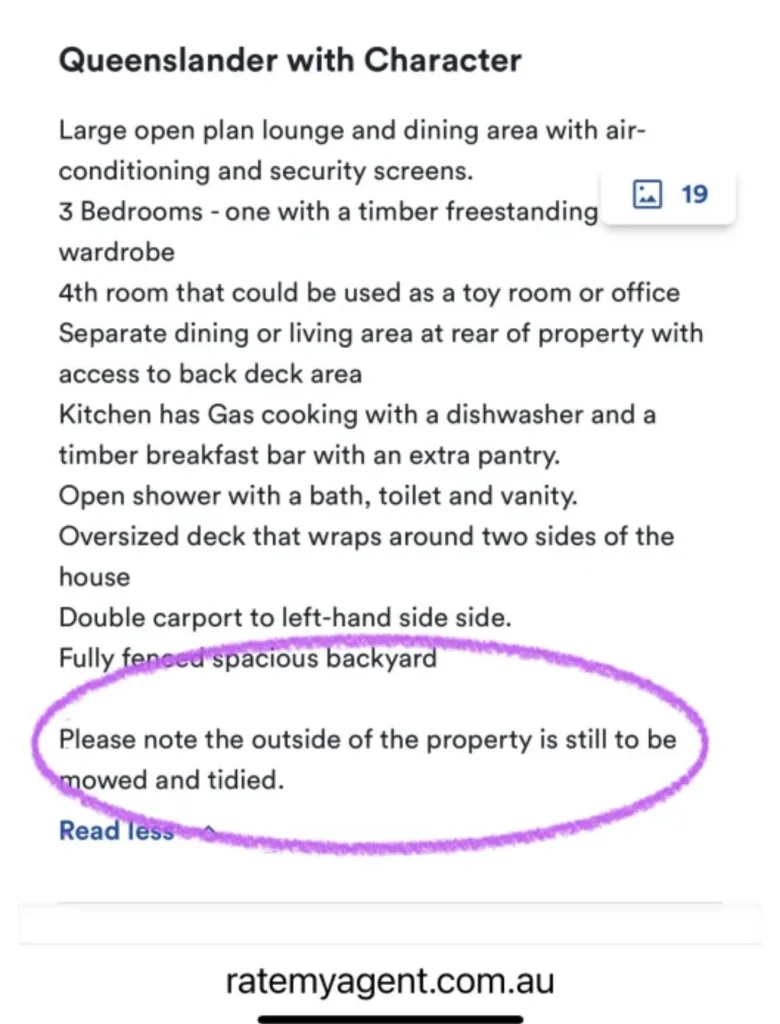The width and height of the screenshot is (780, 1024).
Task: Collapse the description with Read less
Action: point(117,830)
